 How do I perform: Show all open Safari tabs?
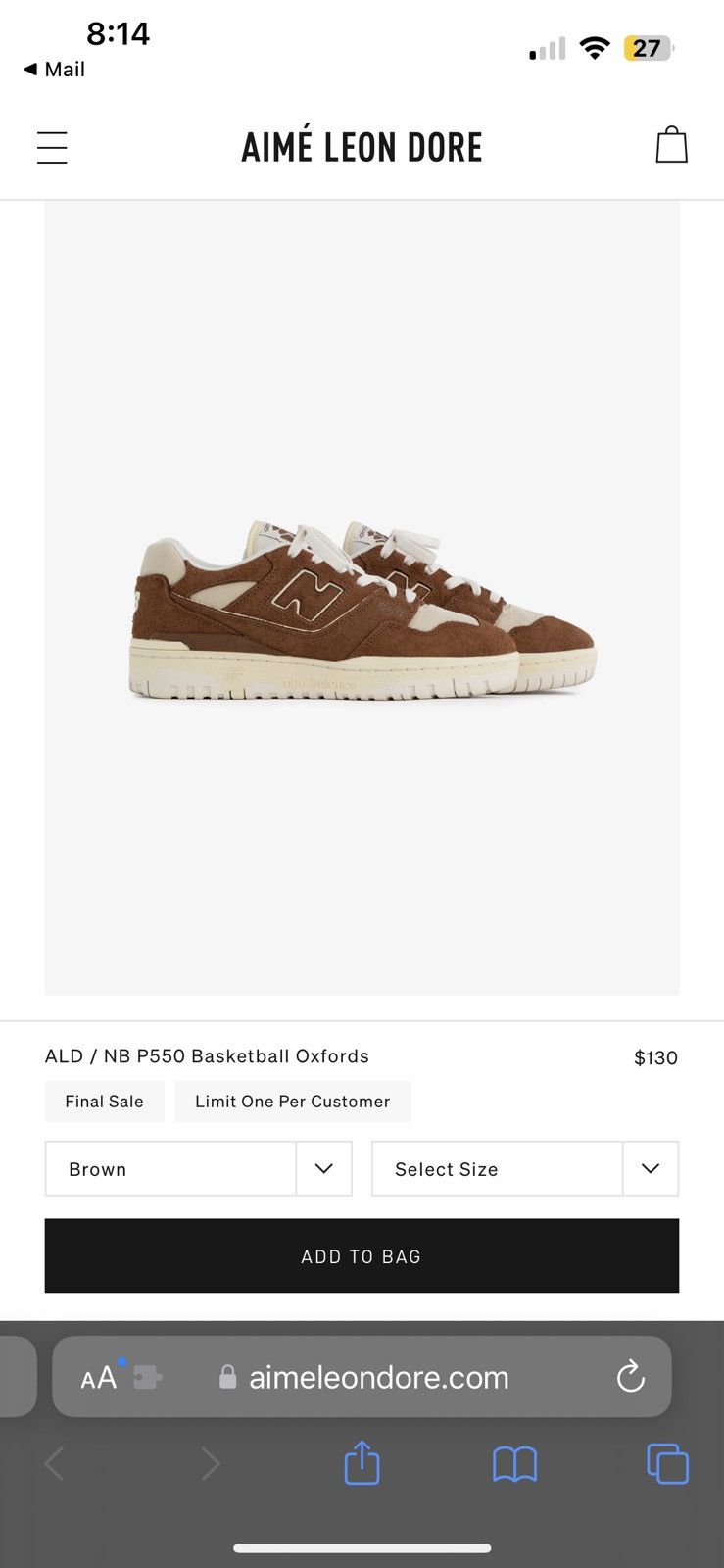(667, 1464)
